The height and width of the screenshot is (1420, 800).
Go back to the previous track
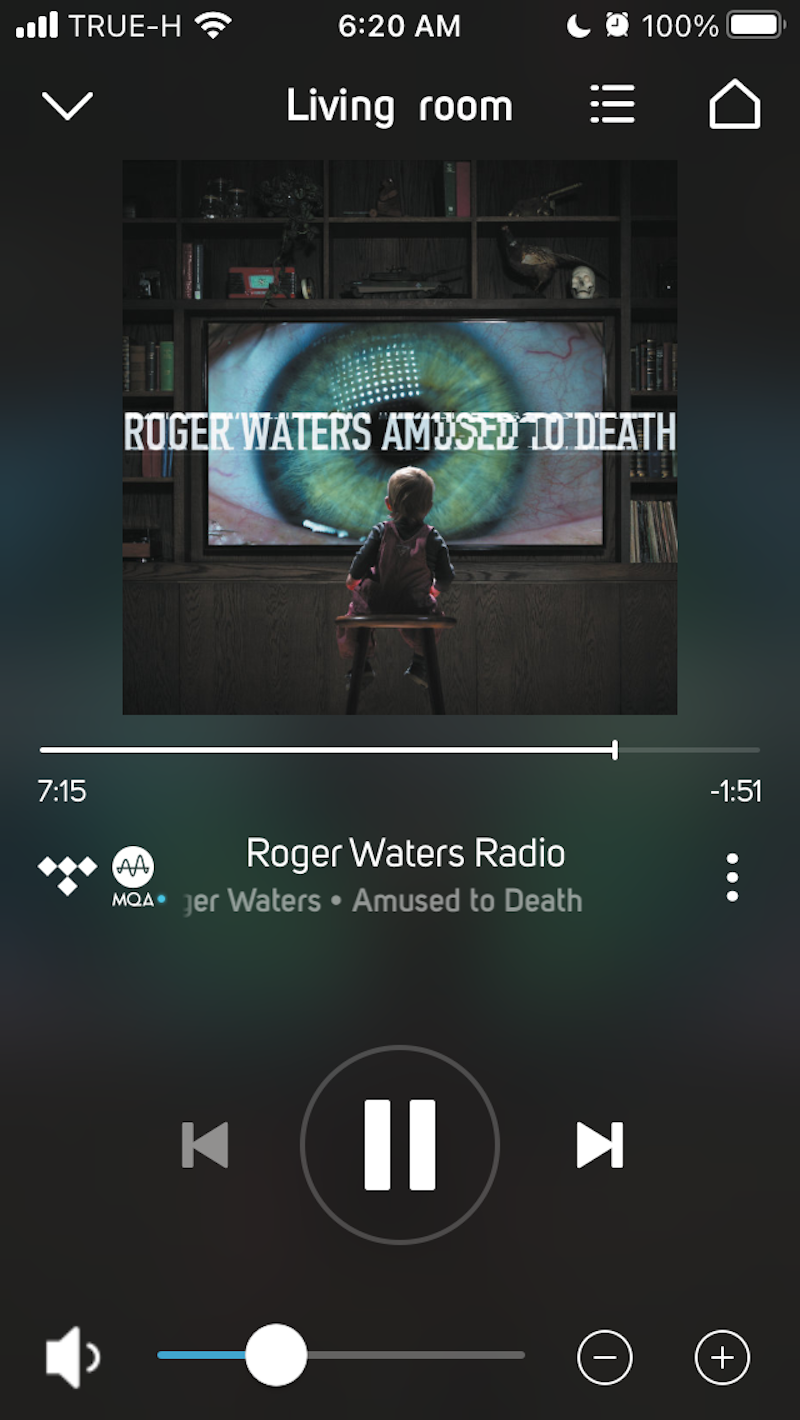tap(205, 1145)
